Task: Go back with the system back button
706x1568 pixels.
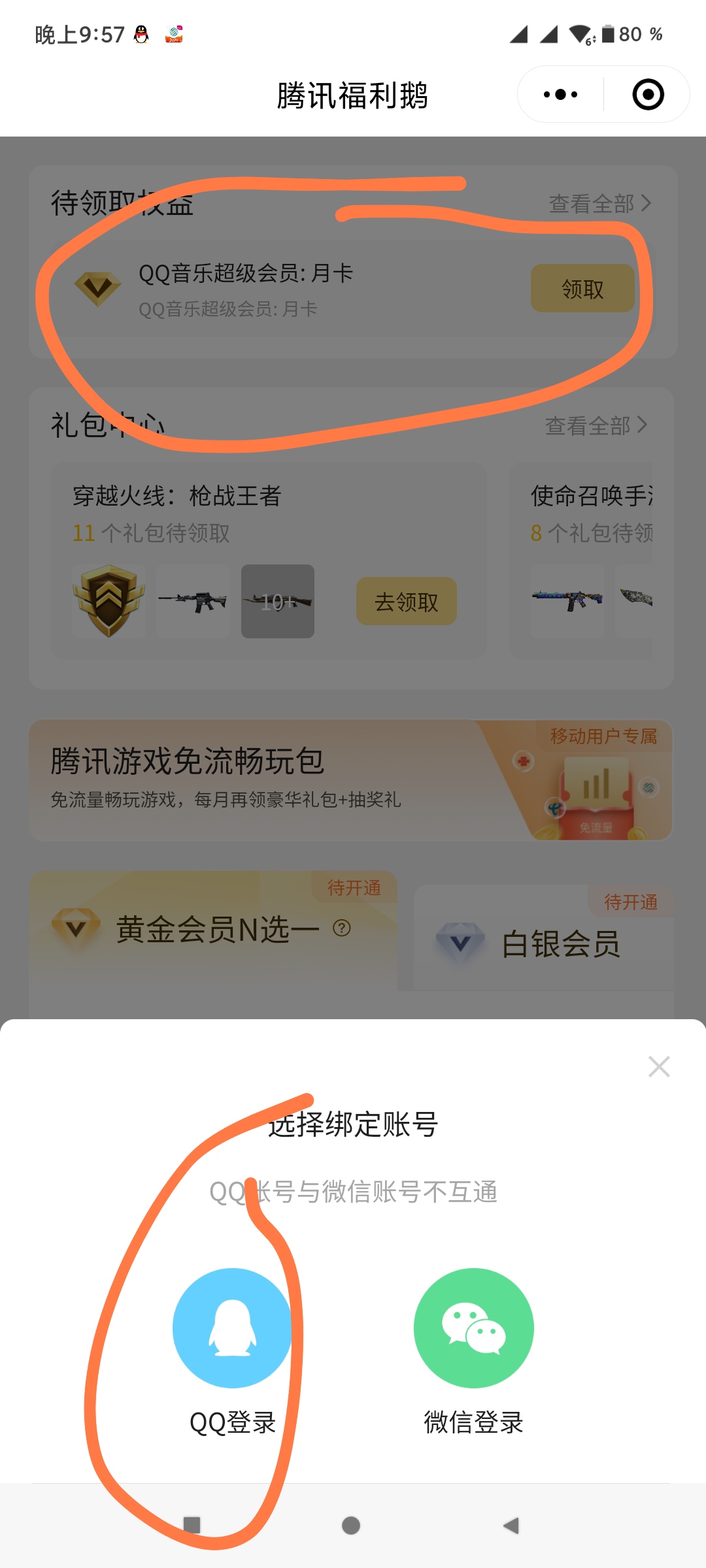Action: click(x=511, y=1526)
